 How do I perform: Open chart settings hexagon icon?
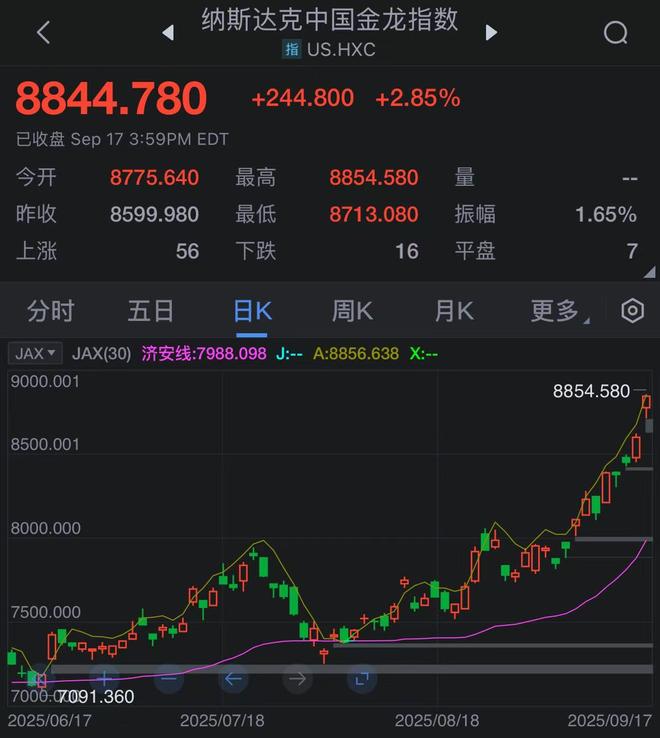[x=632, y=311]
